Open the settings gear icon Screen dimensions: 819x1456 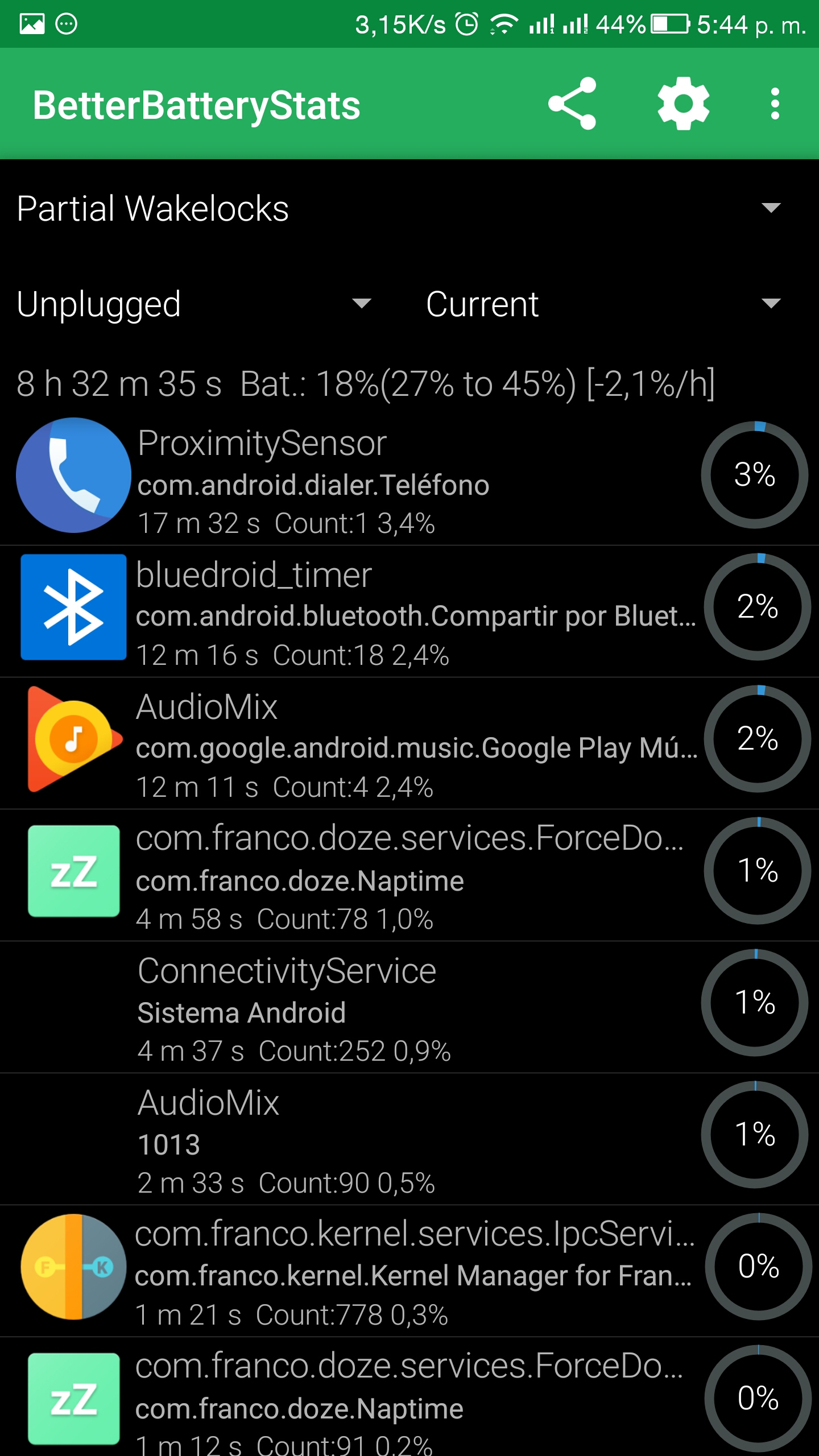(x=684, y=104)
